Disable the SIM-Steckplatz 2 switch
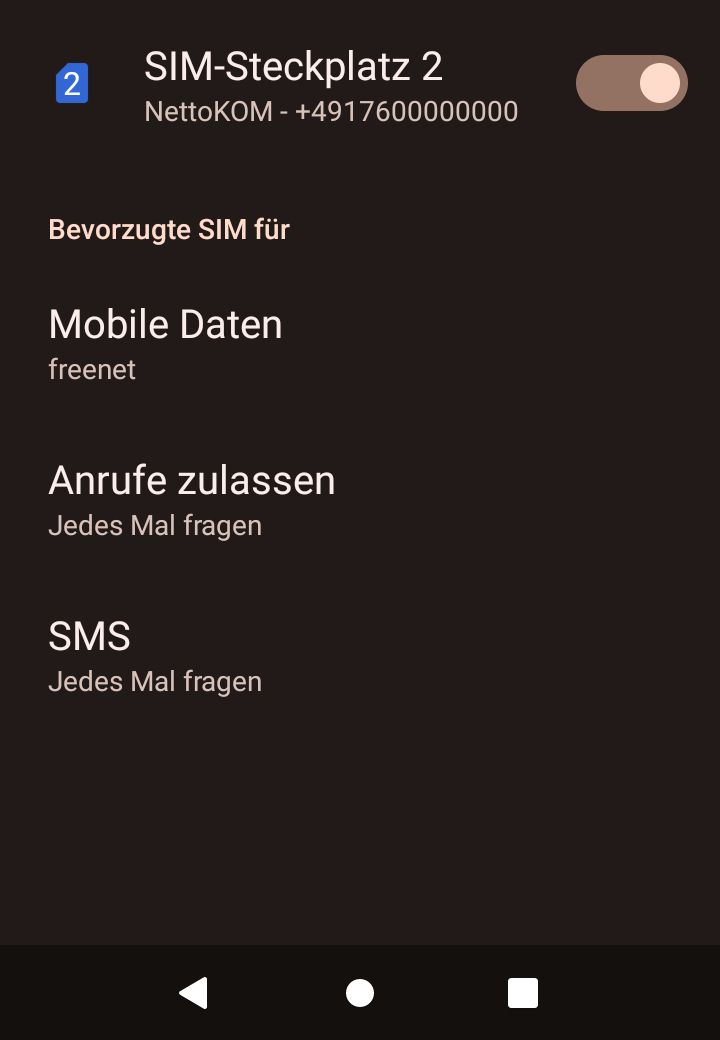Screen dimensions: 720x1040 pyautogui.click(x=631, y=83)
